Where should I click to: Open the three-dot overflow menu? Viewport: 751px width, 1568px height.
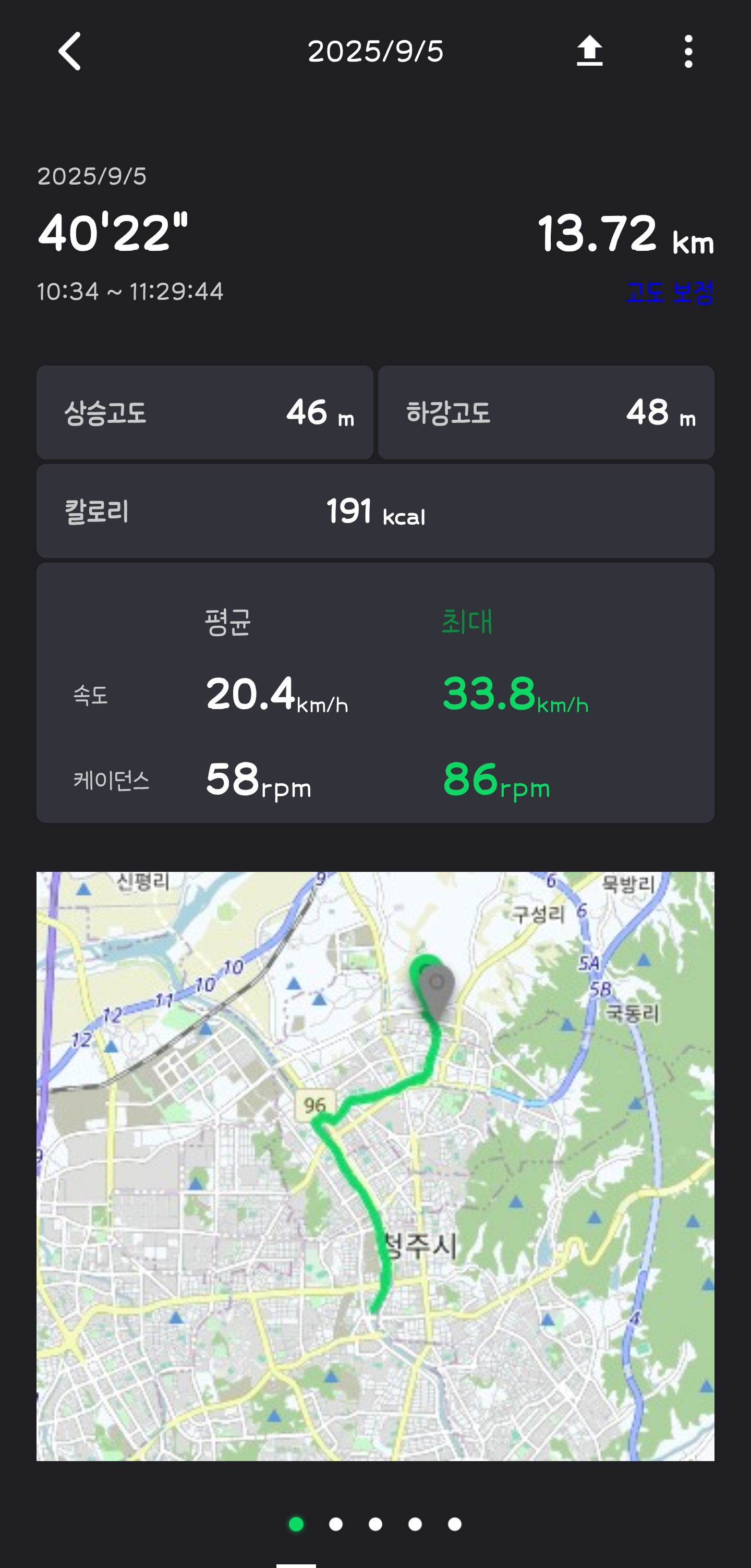[688, 51]
